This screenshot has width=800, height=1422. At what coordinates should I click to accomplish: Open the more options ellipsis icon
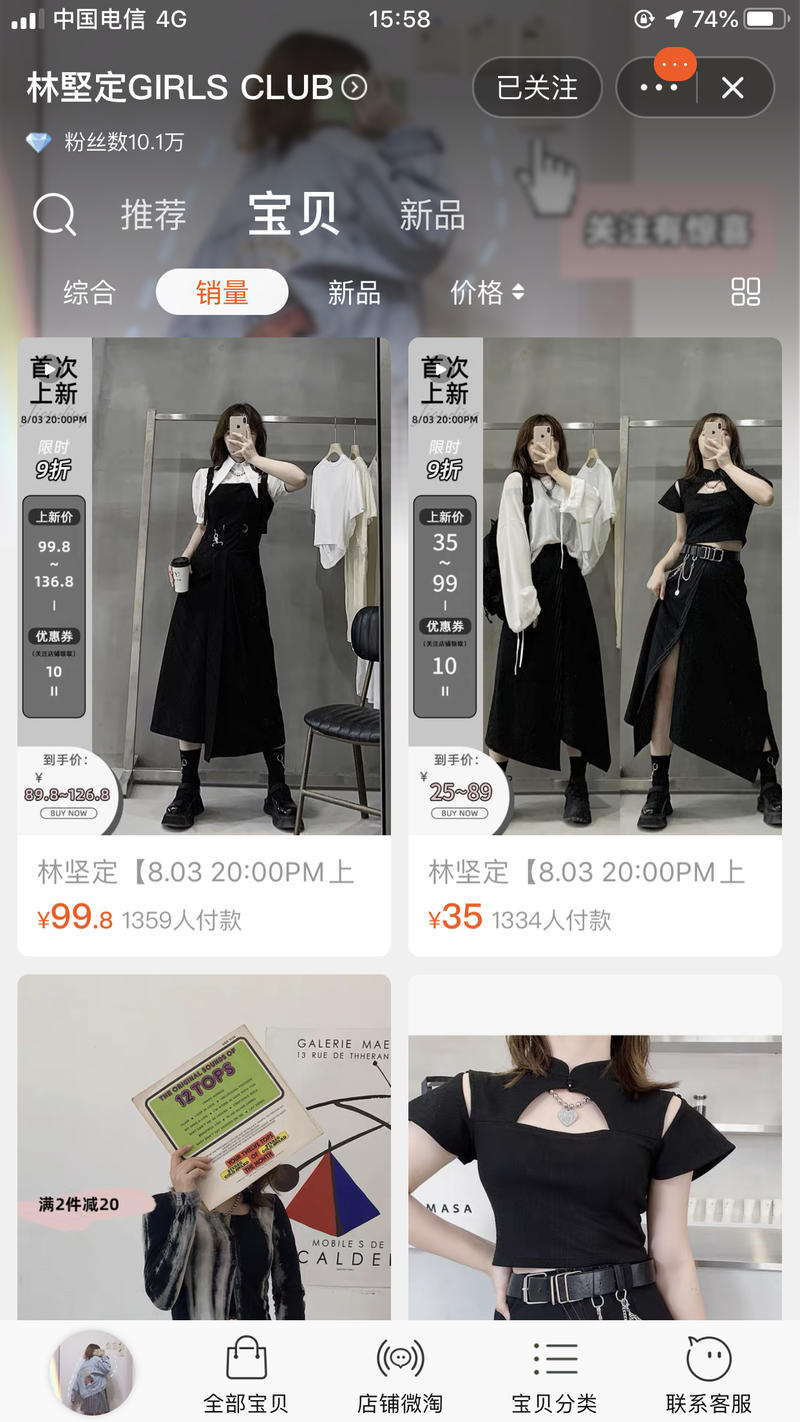click(657, 88)
